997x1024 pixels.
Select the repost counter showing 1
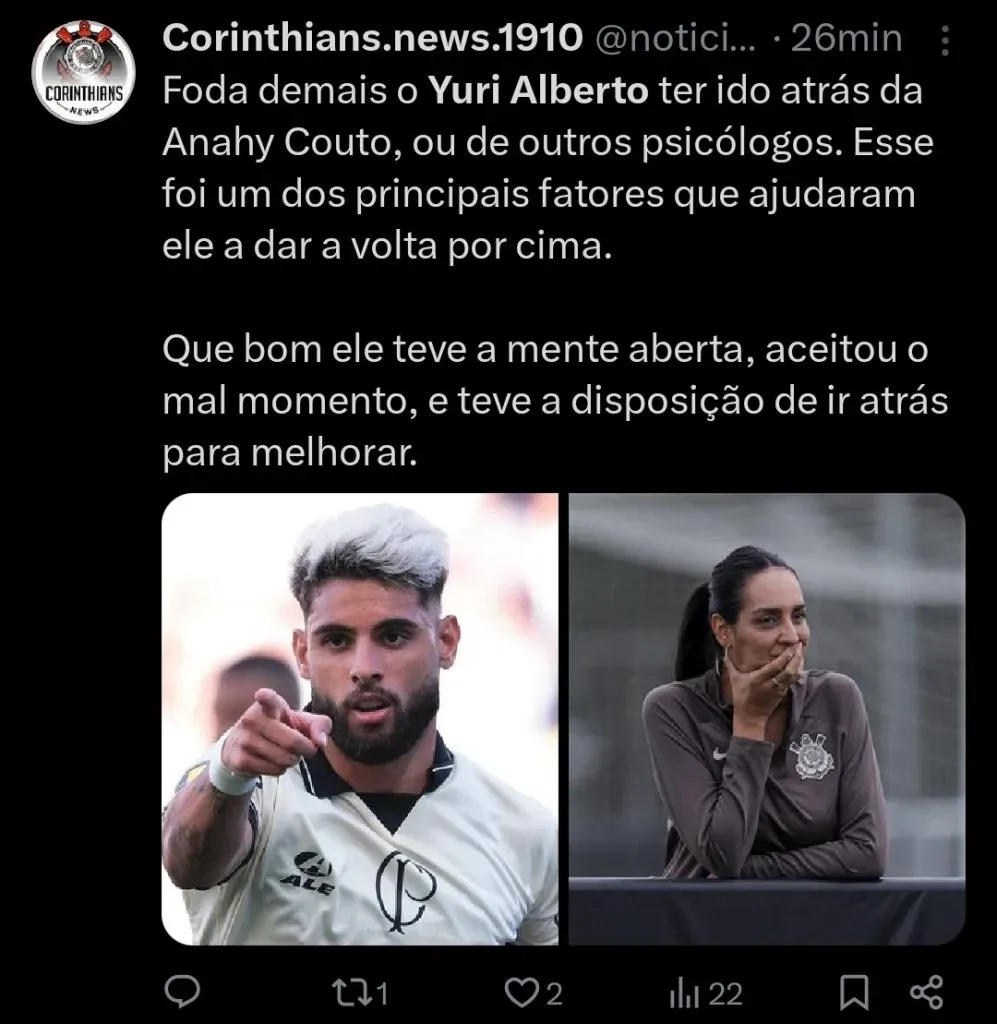coord(380,993)
